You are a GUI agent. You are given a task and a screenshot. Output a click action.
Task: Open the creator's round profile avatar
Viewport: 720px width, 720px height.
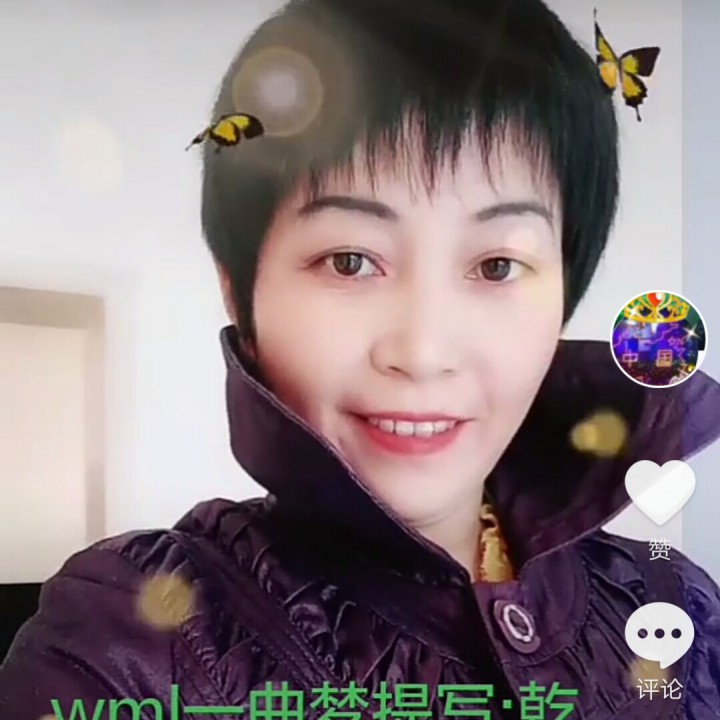click(659, 339)
